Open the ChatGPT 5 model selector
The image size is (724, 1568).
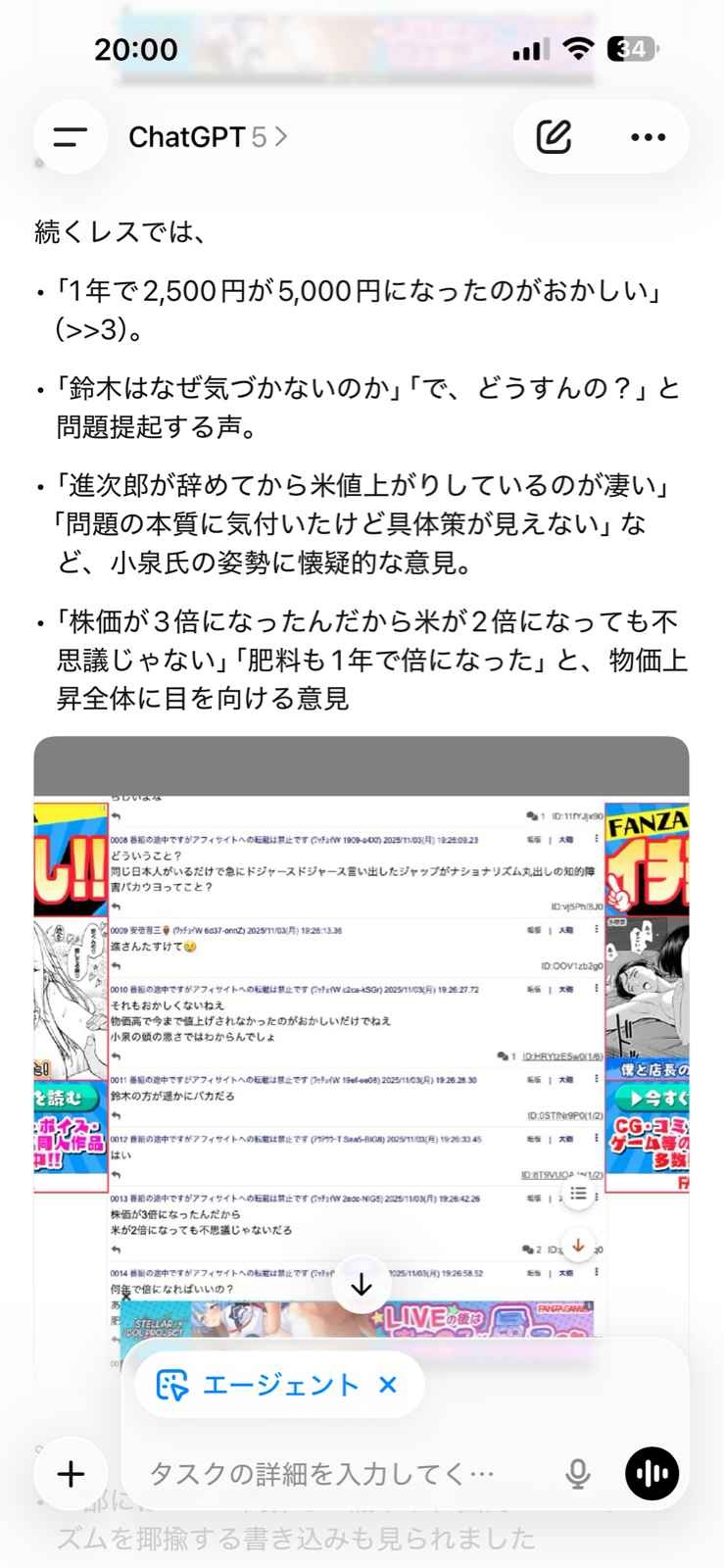pos(208,137)
